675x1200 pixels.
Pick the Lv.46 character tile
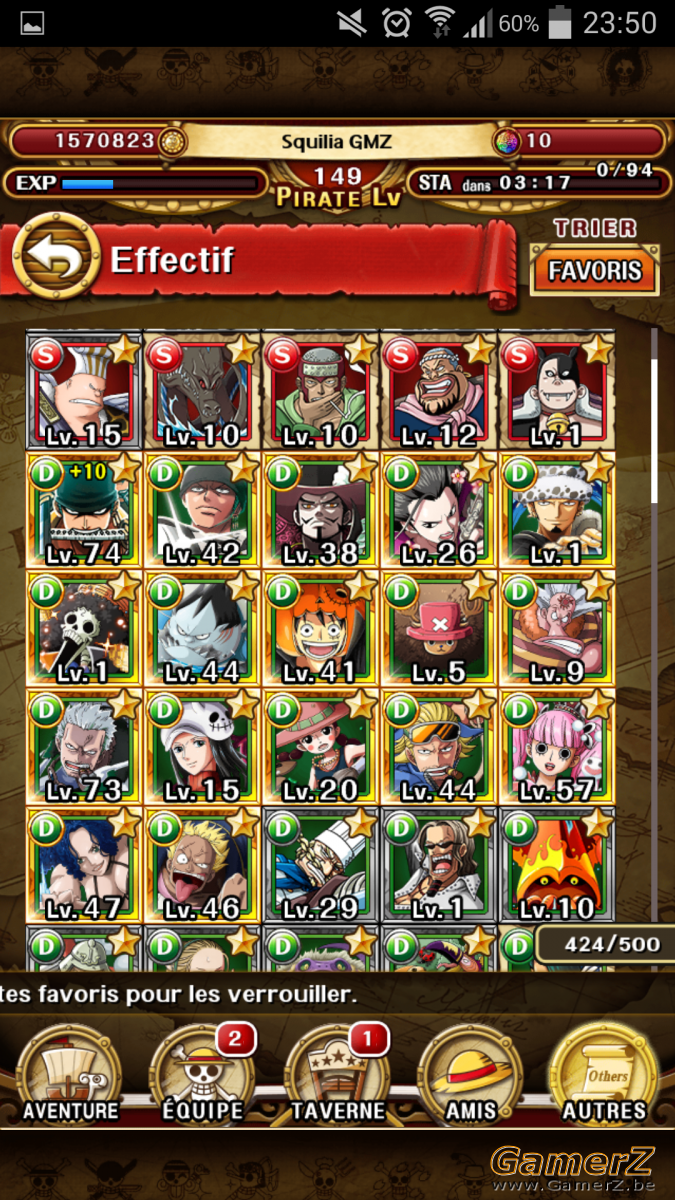point(201,865)
